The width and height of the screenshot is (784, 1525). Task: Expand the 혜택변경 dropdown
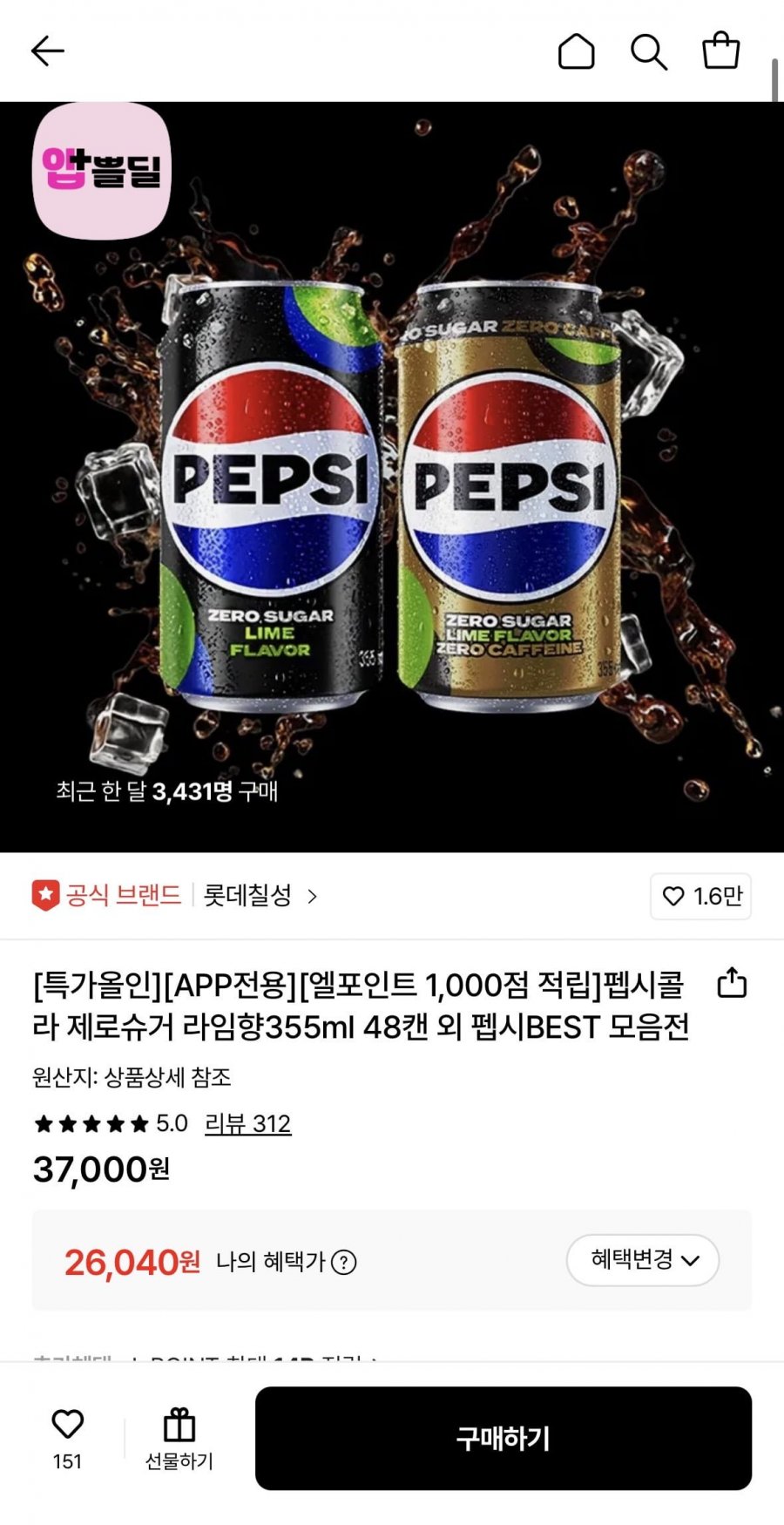pyautogui.click(x=643, y=1260)
